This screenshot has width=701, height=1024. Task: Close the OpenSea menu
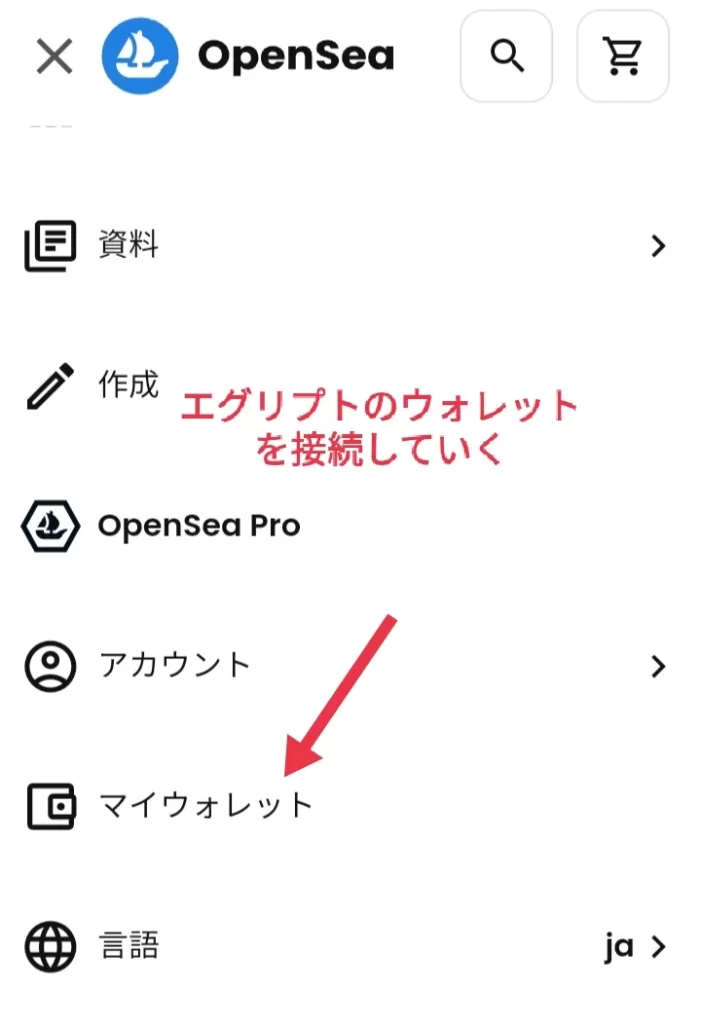(54, 56)
